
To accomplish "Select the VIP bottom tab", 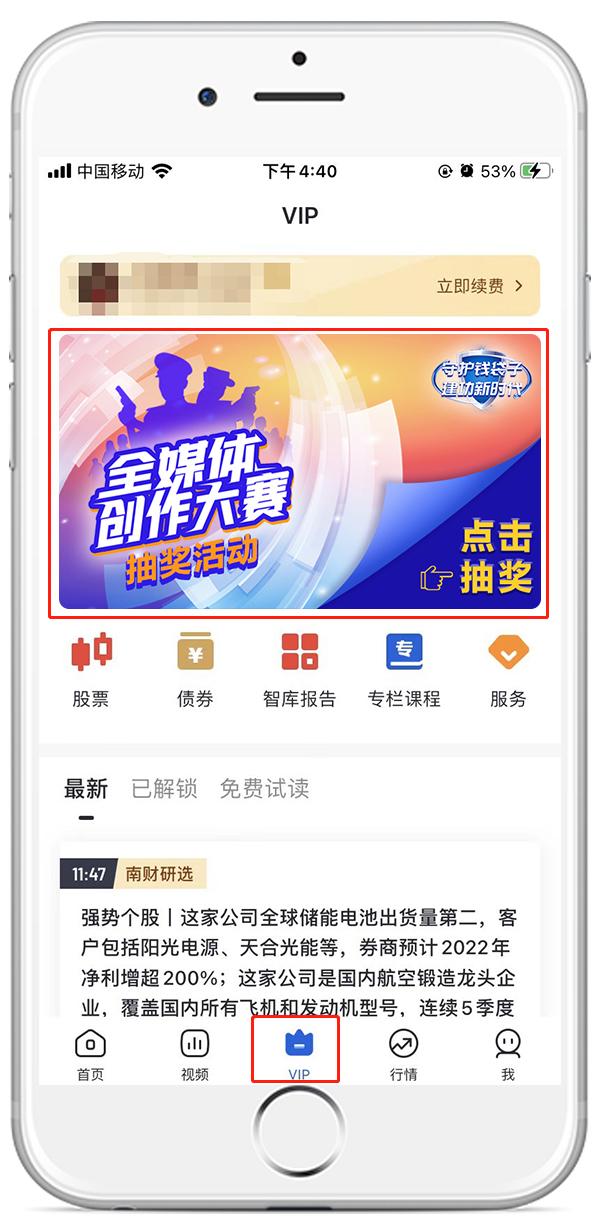I will pos(299,1054).
